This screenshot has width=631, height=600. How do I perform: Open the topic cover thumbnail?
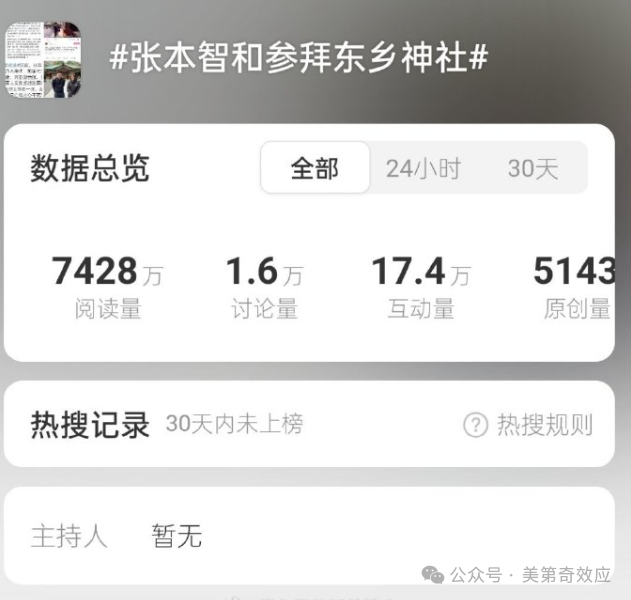pos(43,60)
